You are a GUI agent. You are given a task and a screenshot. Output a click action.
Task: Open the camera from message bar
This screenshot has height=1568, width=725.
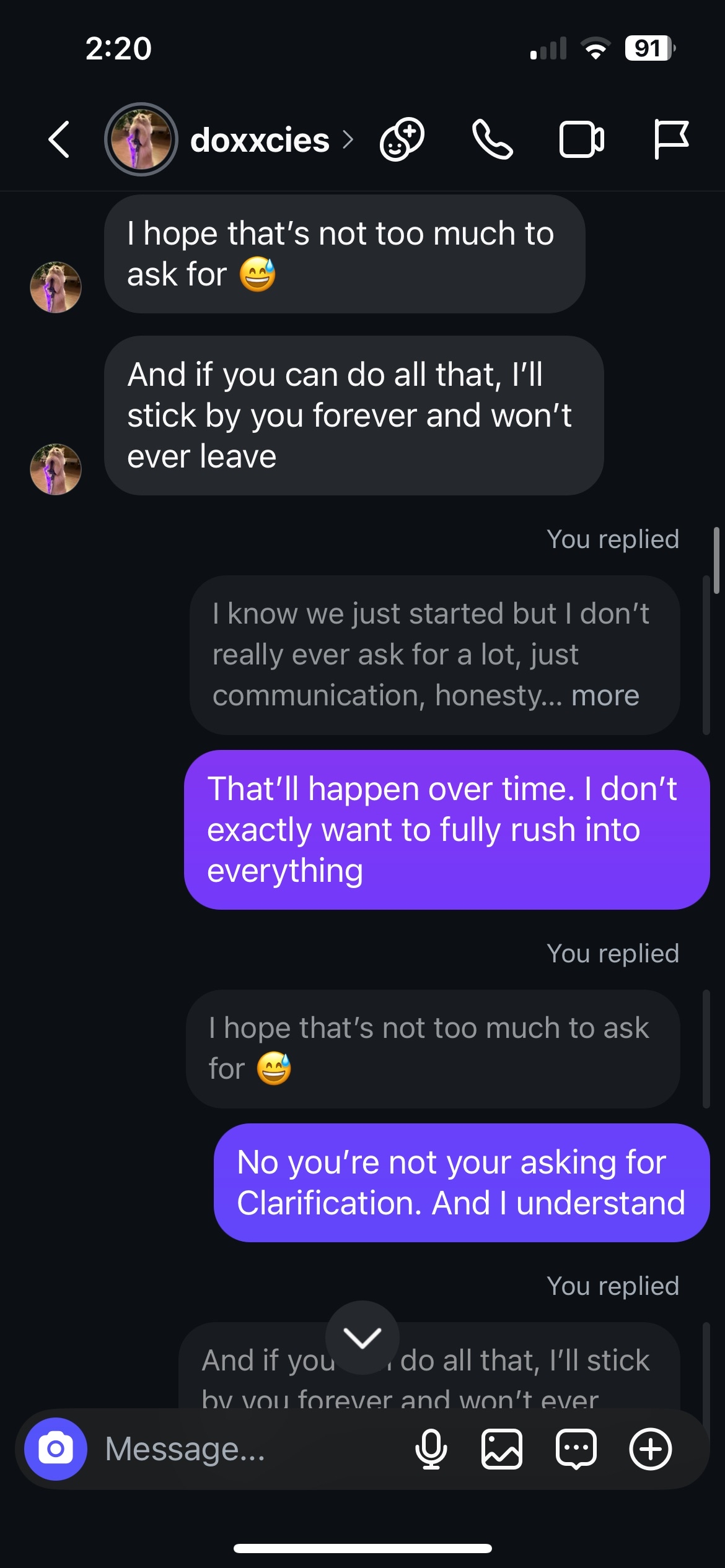pyautogui.click(x=56, y=1449)
